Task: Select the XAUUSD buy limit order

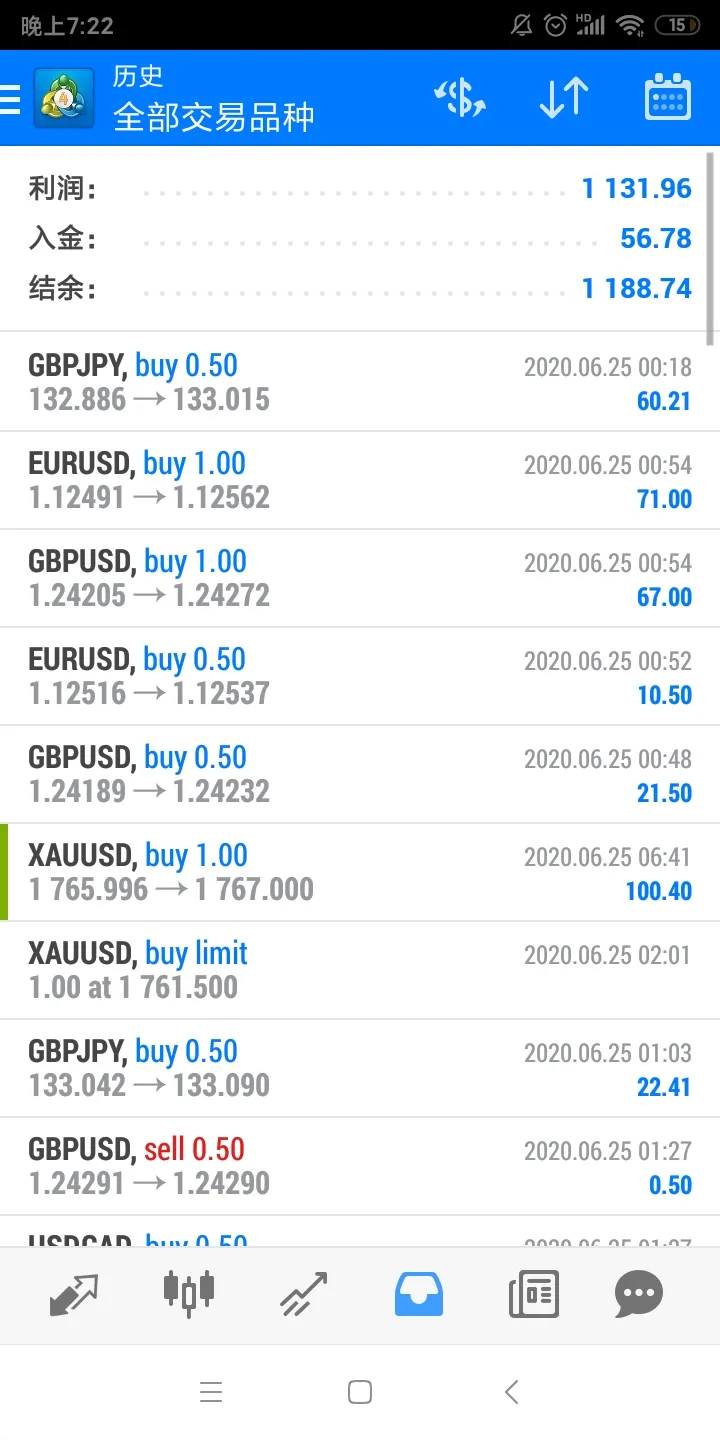Action: [x=360, y=971]
